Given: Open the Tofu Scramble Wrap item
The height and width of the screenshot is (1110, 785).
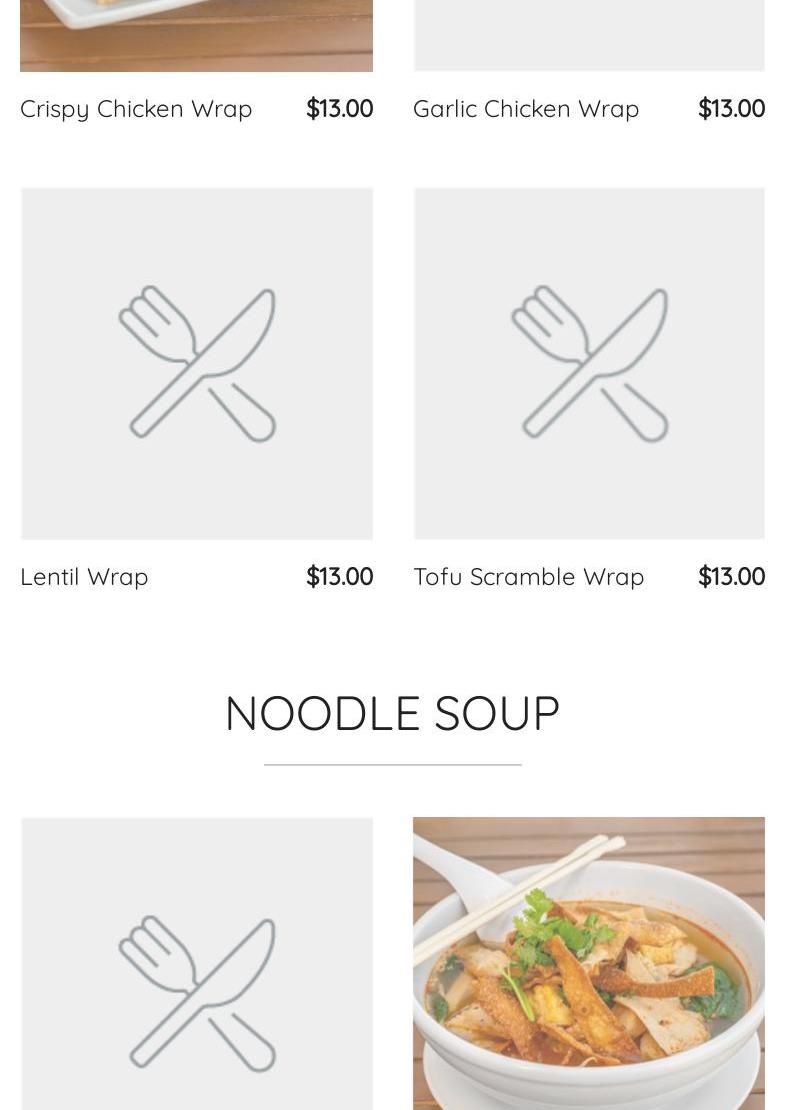Looking at the screenshot, I should [589, 364].
